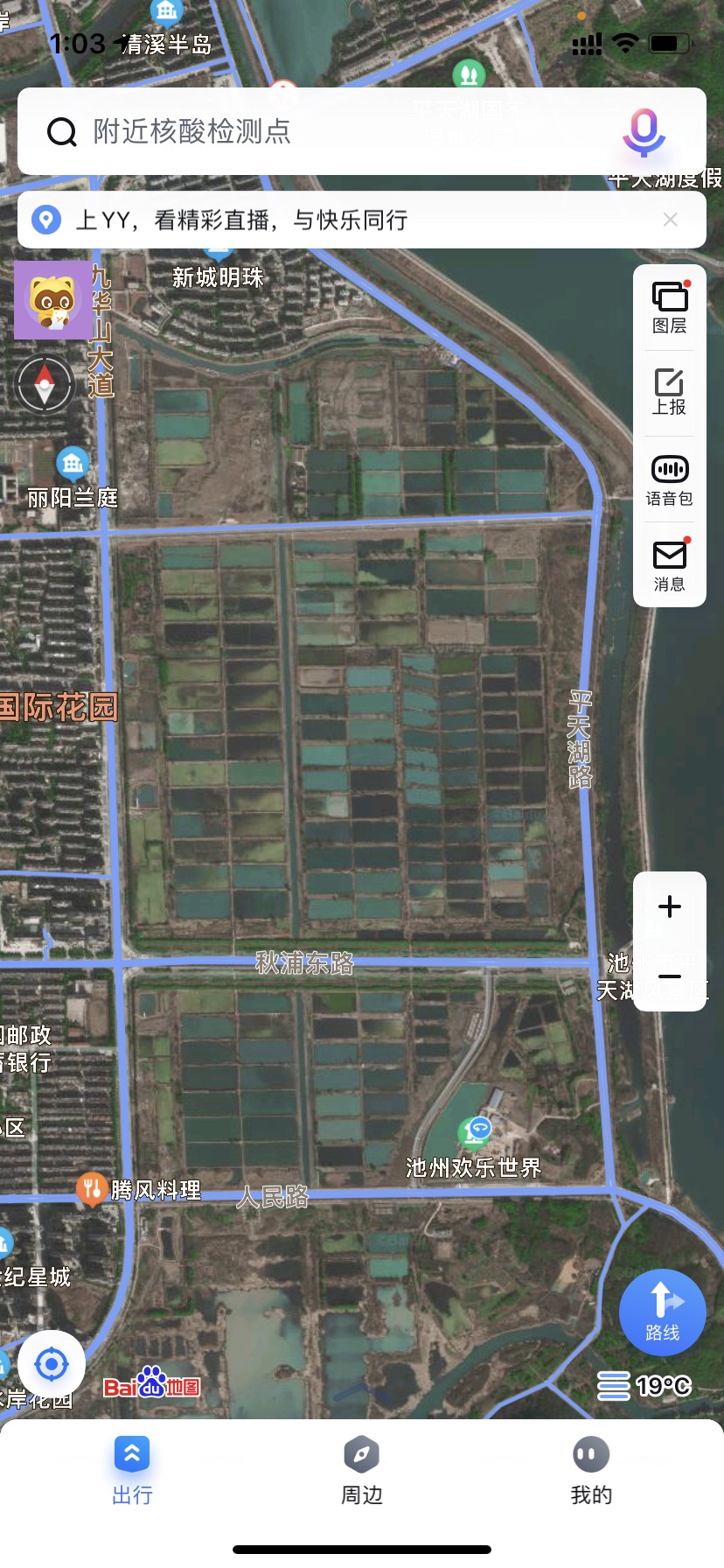The image size is (724, 1568).
Task: Tap the compass to reorient the map
Action: tap(45, 384)
